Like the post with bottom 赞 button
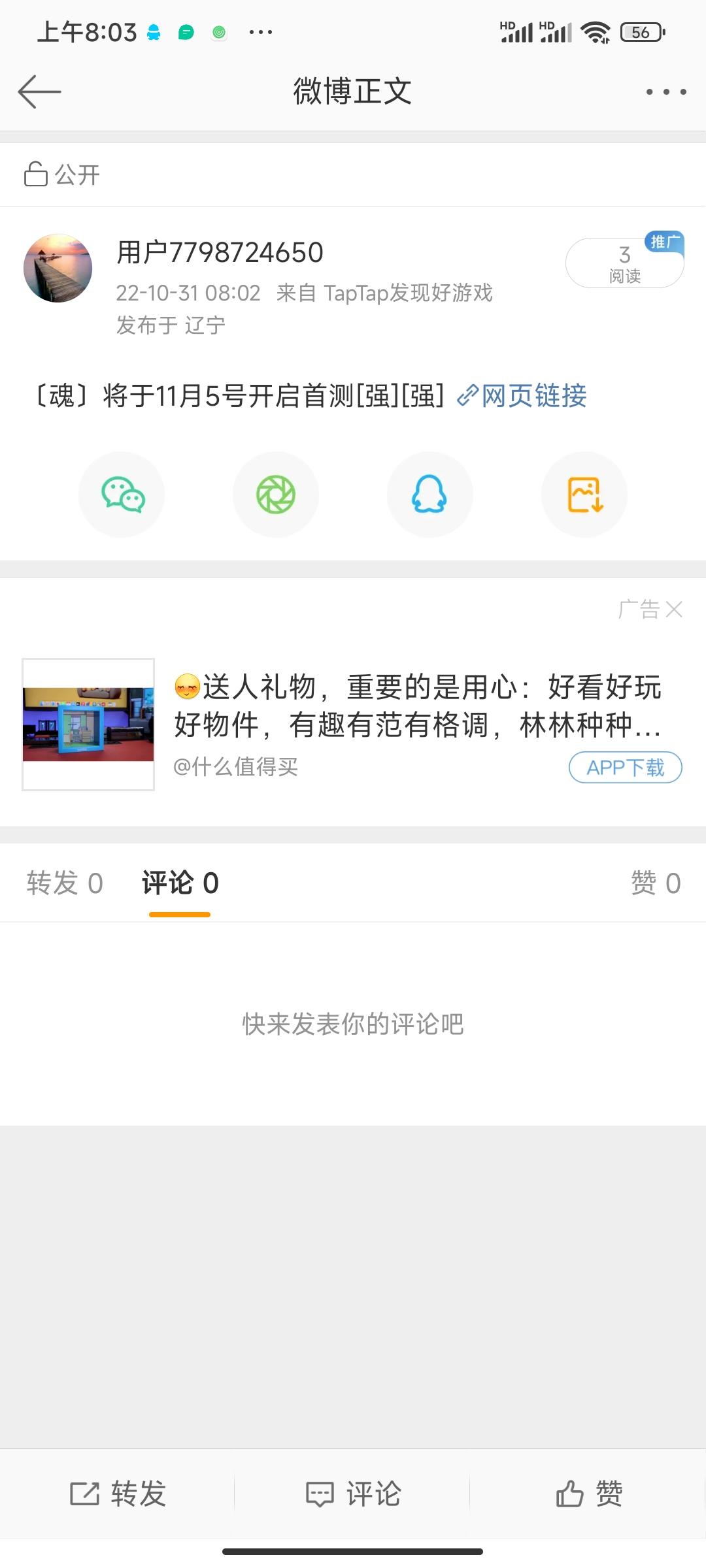Viewport: 706px width, 1568px height. point(588,1494)
